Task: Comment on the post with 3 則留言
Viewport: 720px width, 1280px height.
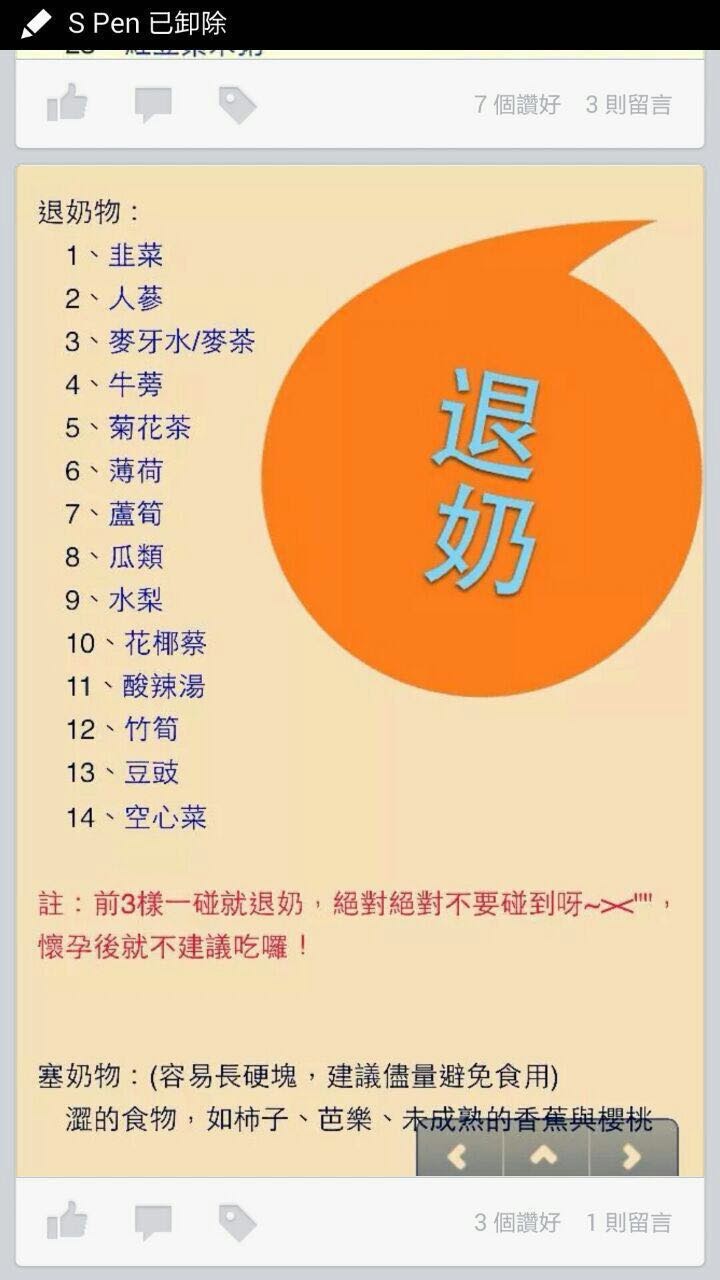Action: (153, 105)
